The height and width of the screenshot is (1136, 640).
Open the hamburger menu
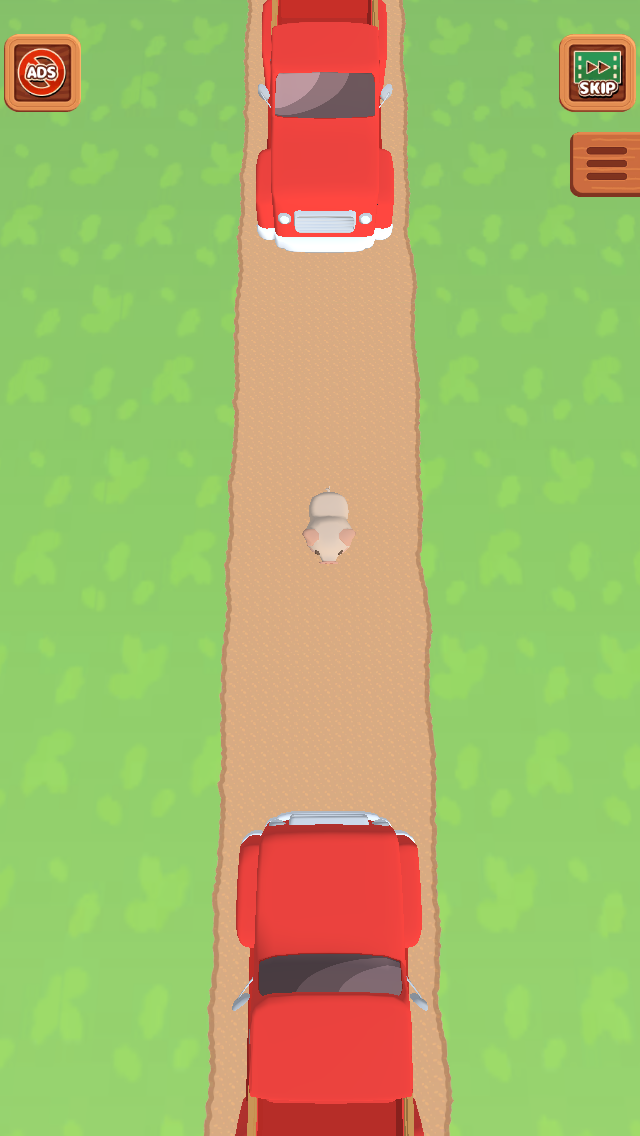coord(606,164)
